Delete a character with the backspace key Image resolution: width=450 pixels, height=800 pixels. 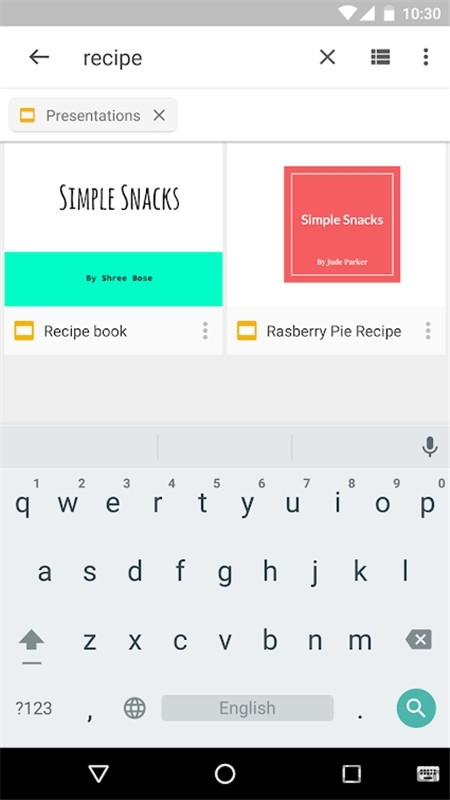click(418, 639)
